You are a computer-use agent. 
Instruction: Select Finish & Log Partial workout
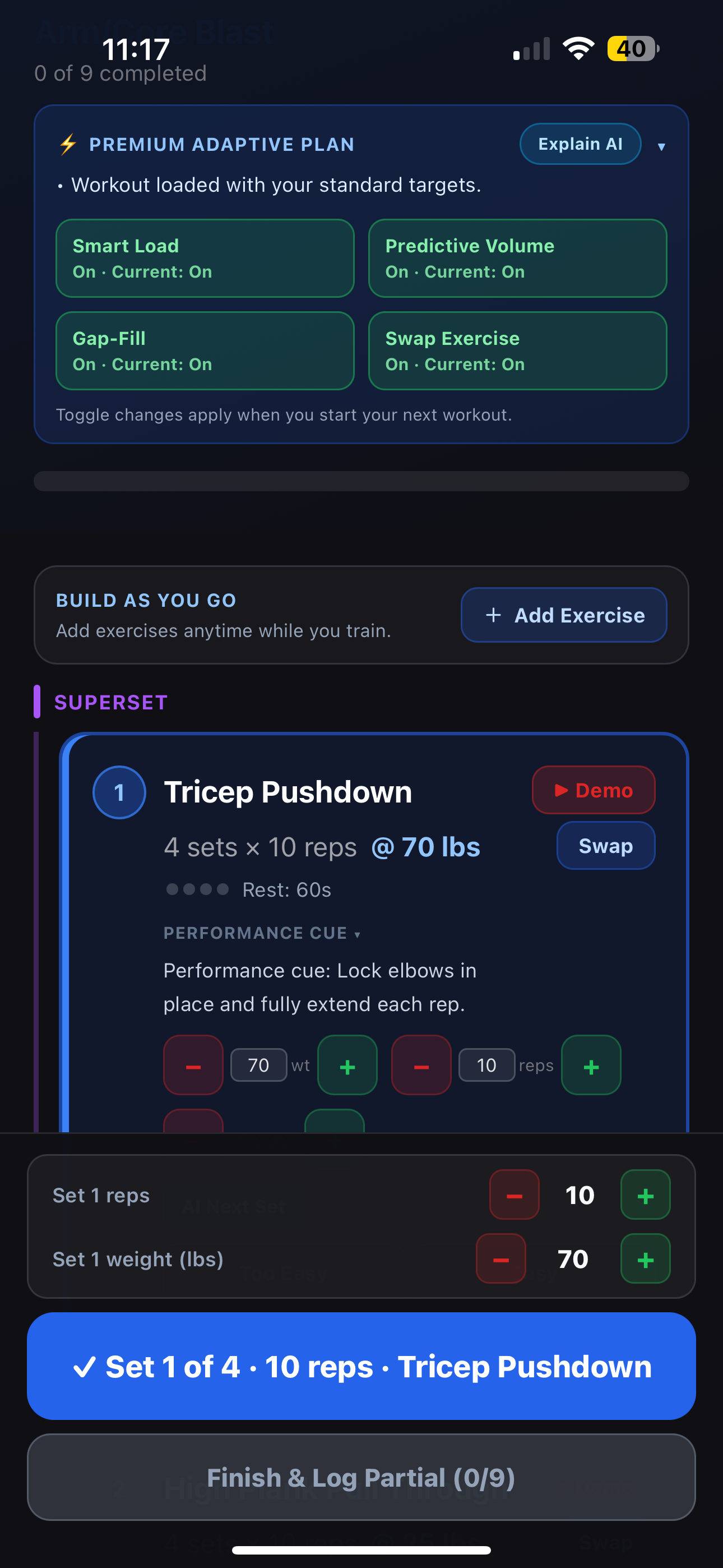pos(361,1477)
